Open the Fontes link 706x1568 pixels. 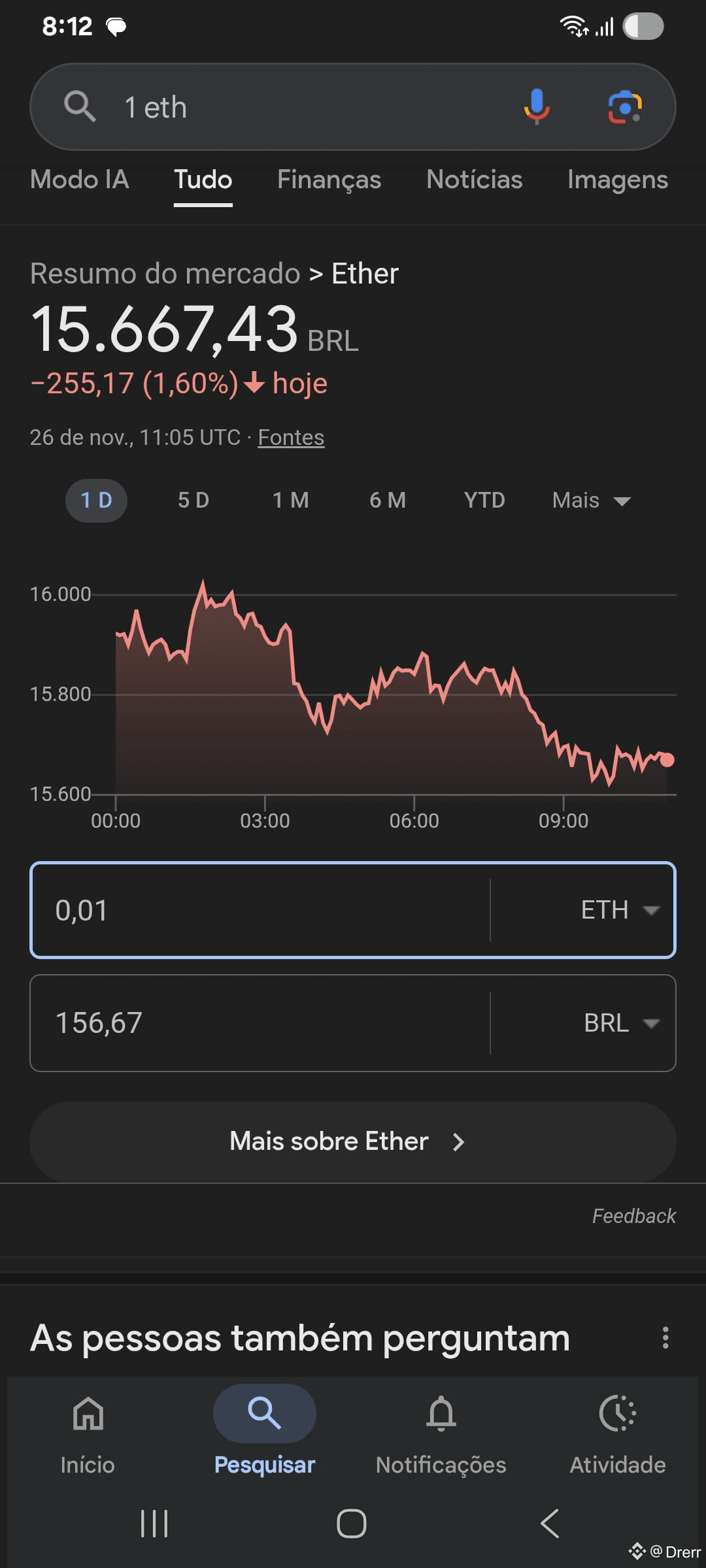point(291,437)
